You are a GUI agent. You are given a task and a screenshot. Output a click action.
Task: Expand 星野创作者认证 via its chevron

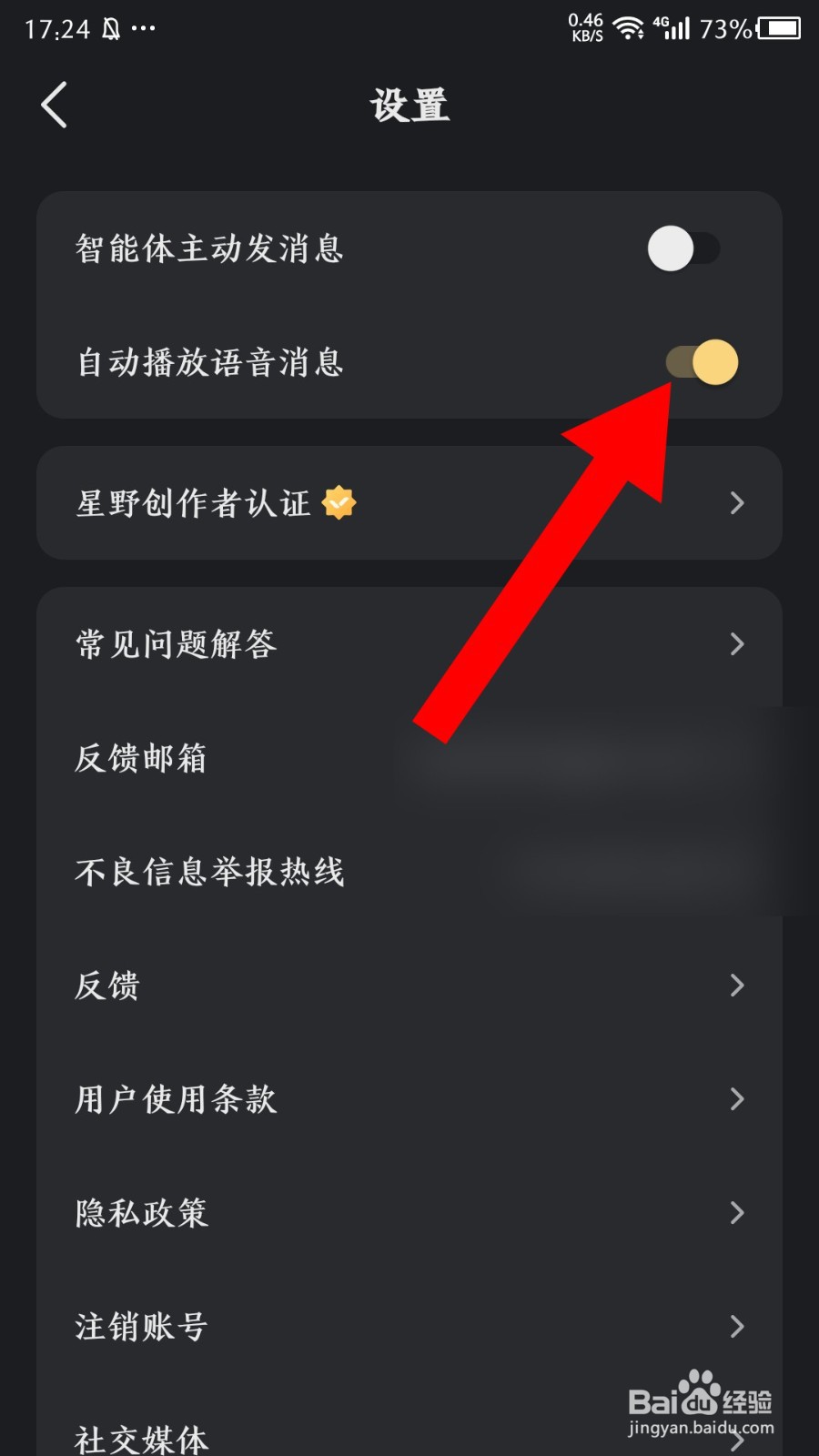click(x=738, y=503)
